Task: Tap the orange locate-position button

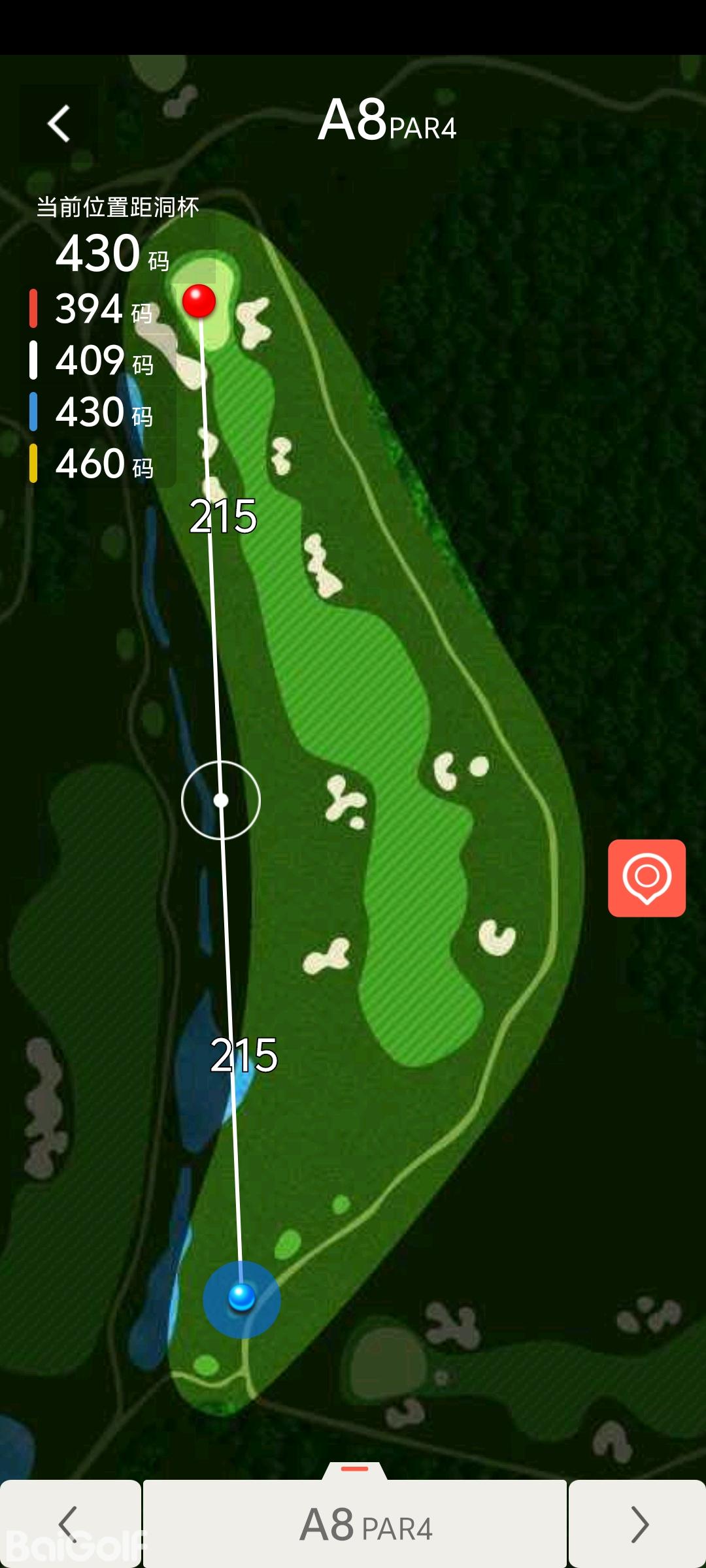Action: pos(647,878)
